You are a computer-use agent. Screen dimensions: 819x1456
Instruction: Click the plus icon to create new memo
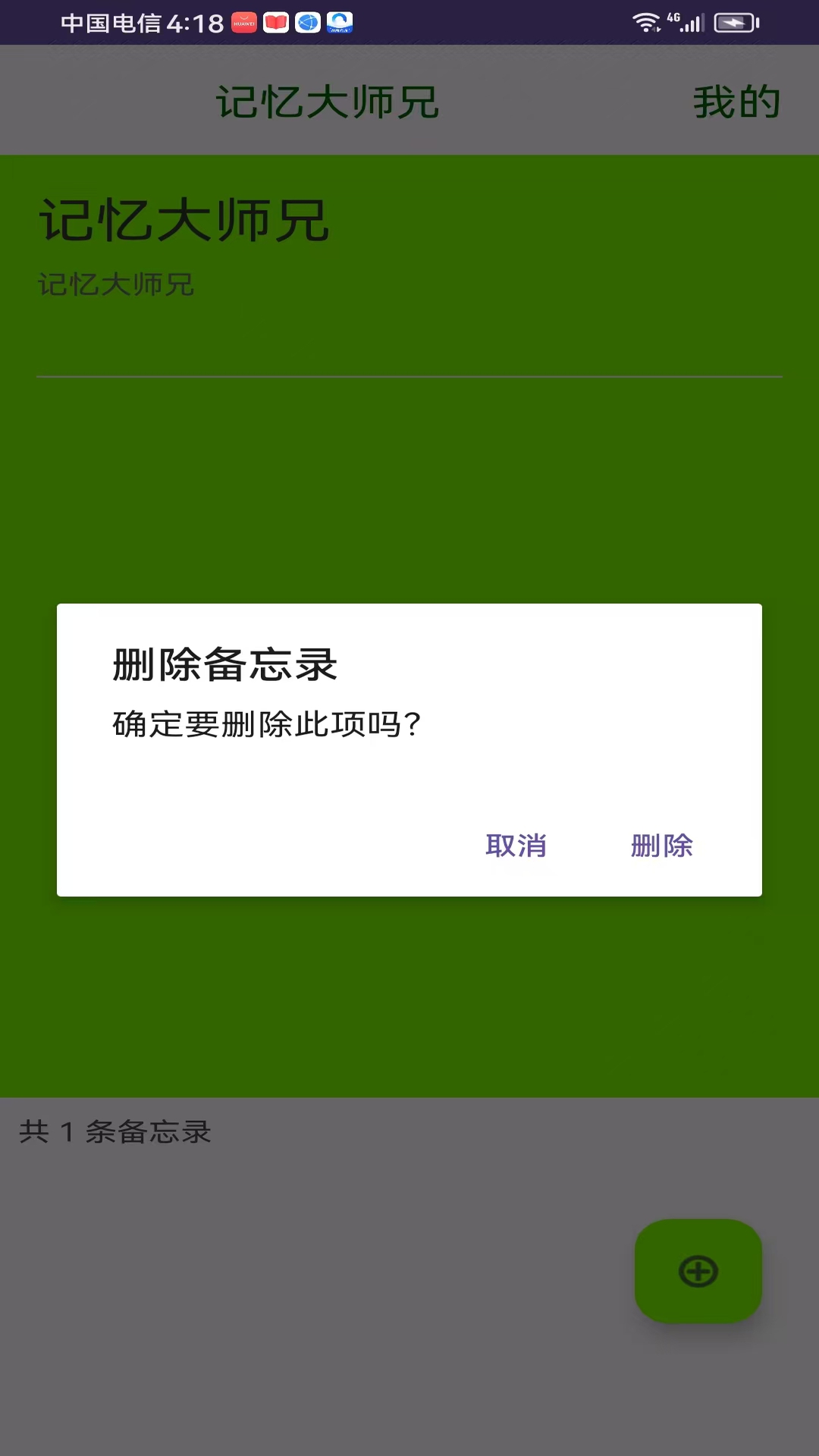tap(698, 1272)
